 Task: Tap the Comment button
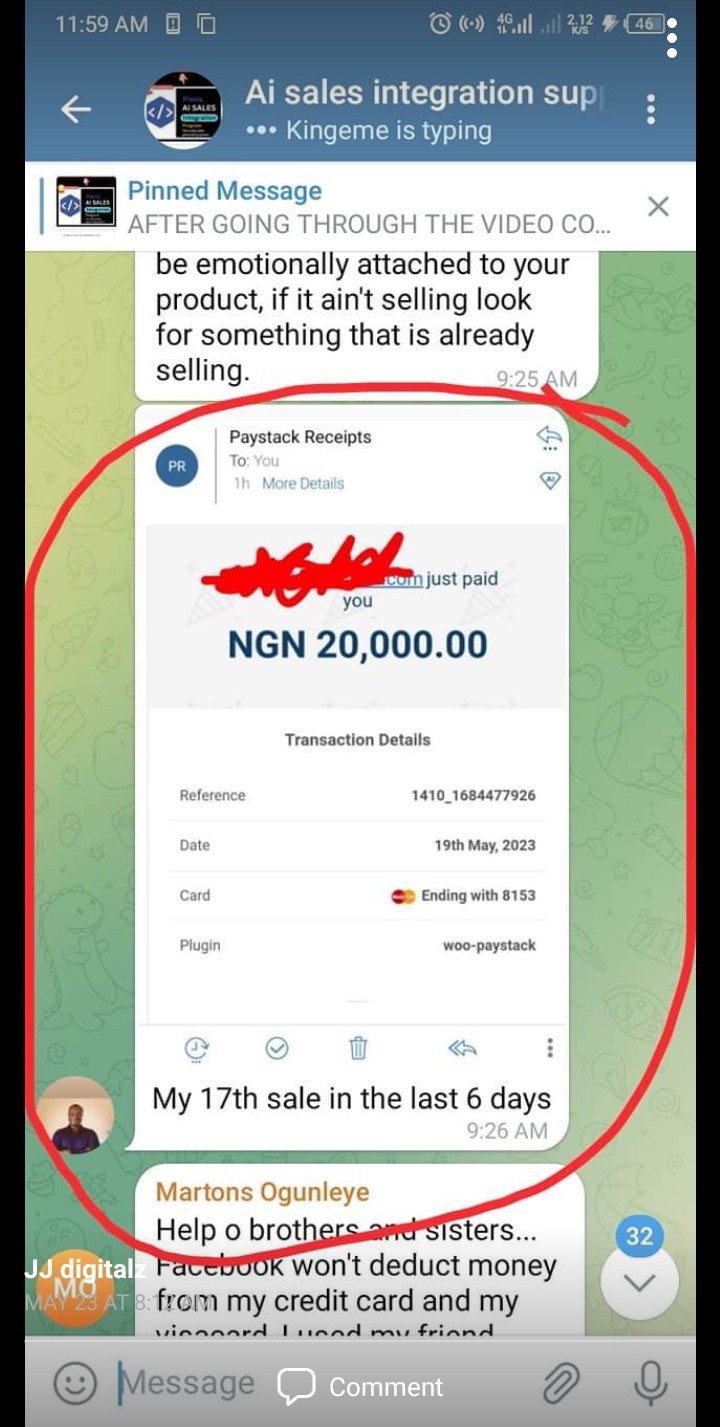tap(361, 1386)
